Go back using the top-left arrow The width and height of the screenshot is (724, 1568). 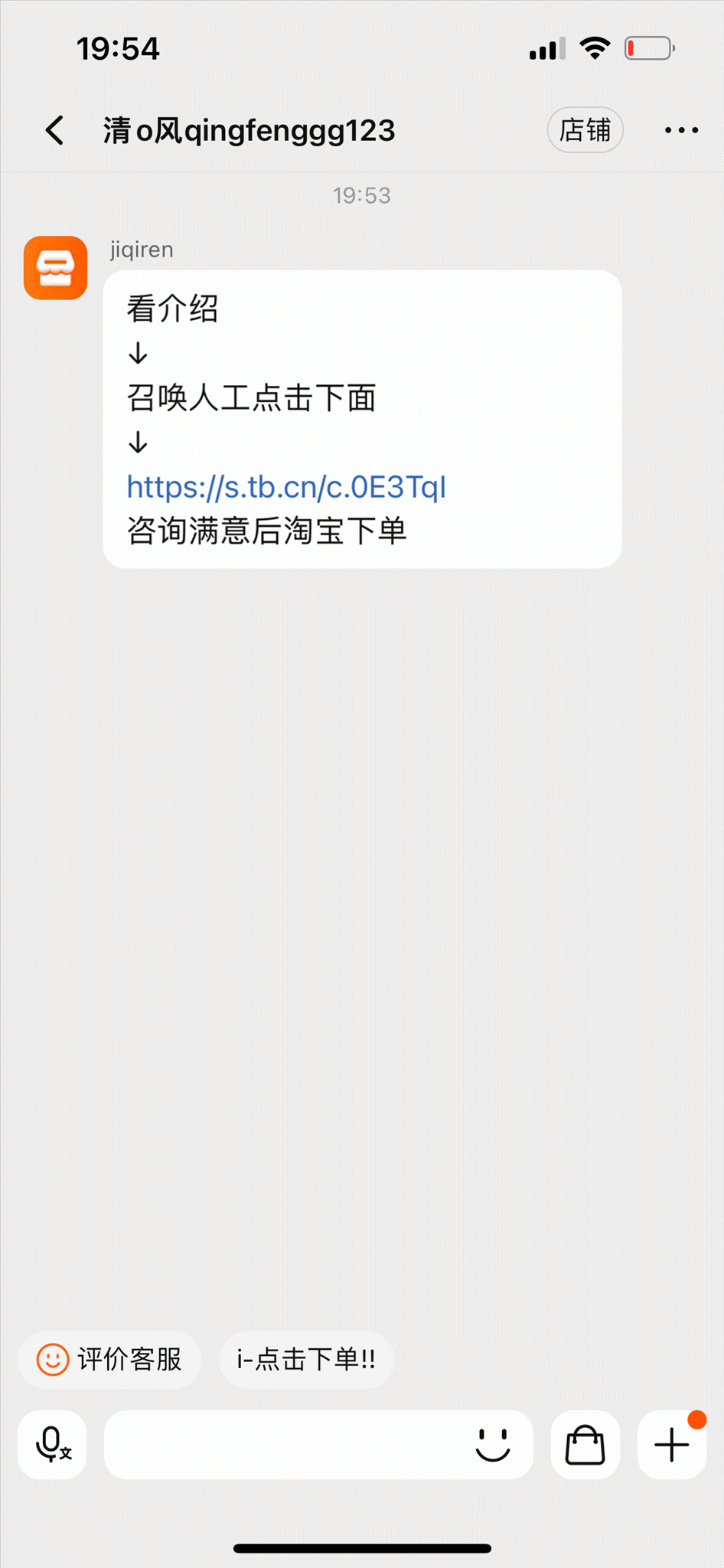pos(54,130)
